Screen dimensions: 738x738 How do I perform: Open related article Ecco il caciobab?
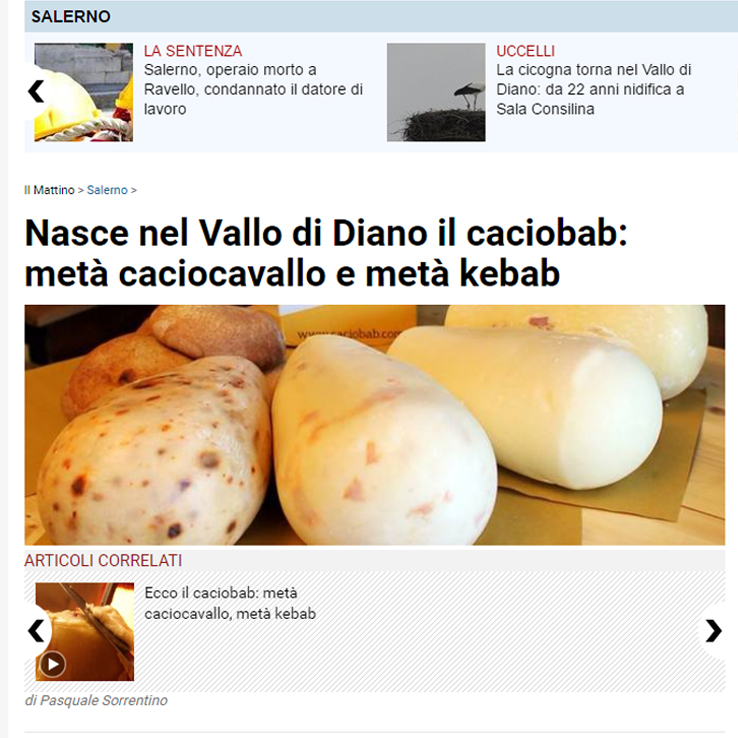(230, 604)
